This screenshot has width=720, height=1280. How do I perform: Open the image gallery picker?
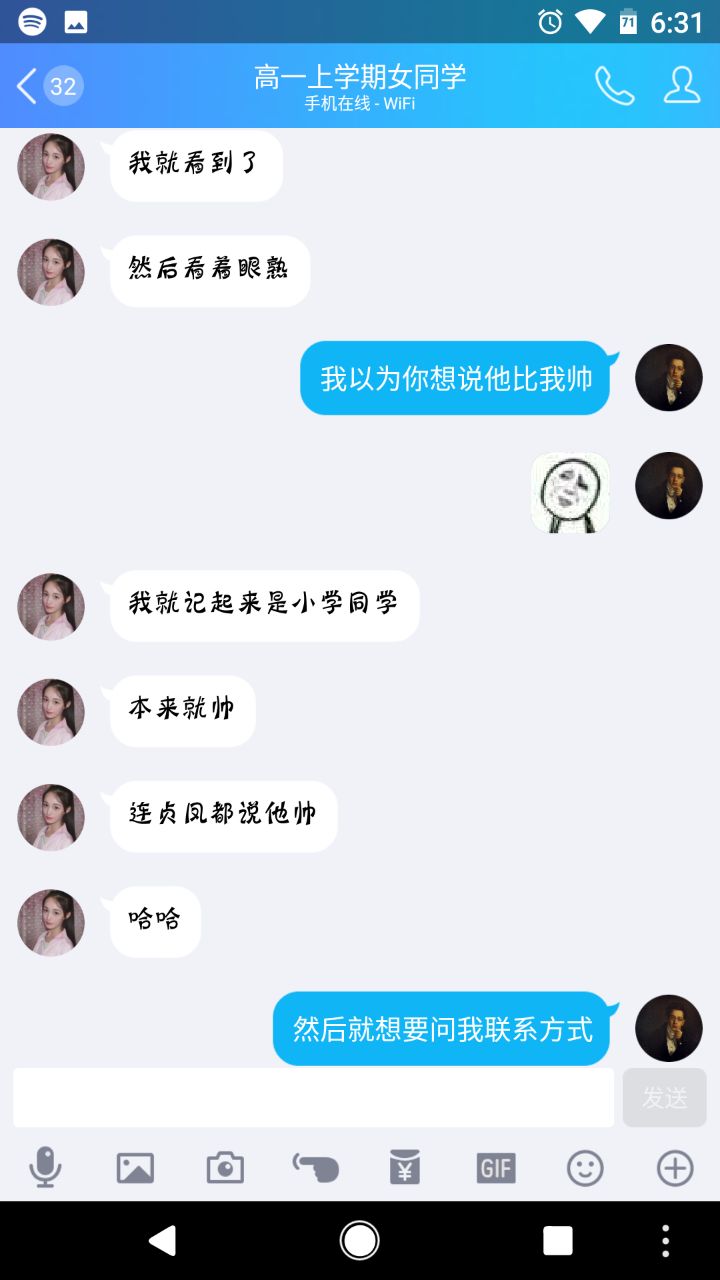[135, 1167]
